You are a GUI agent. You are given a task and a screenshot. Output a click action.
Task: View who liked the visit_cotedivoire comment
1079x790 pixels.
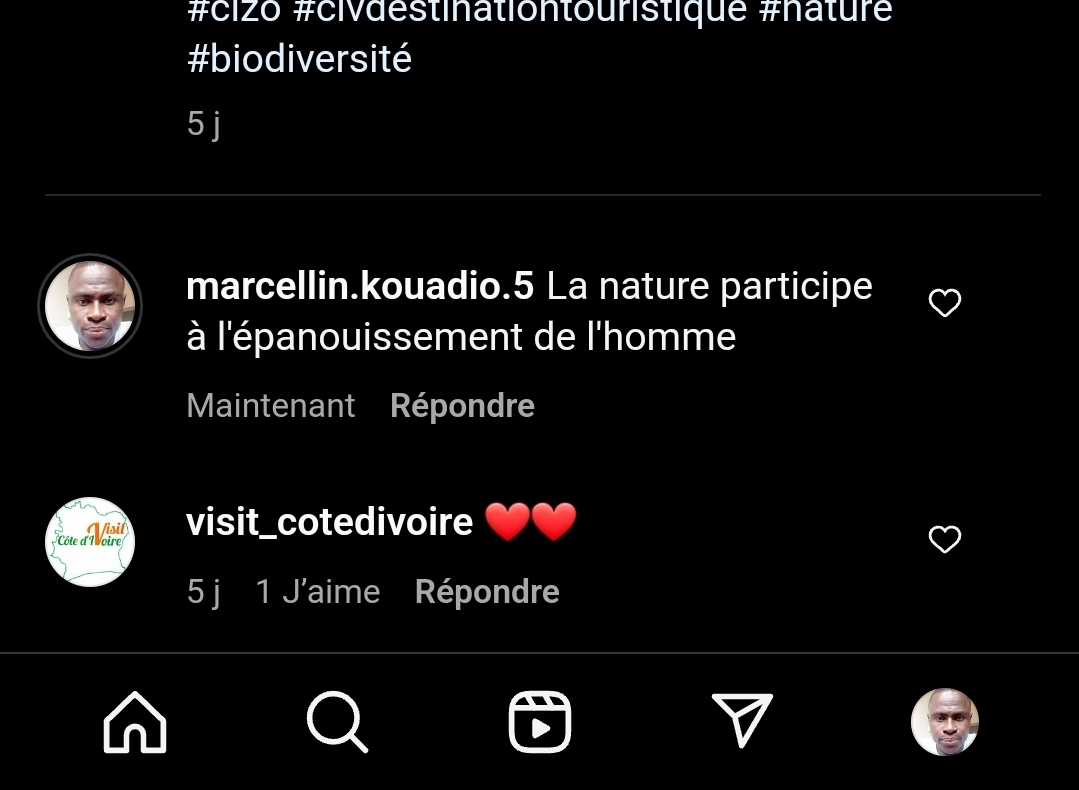[318, 592]
